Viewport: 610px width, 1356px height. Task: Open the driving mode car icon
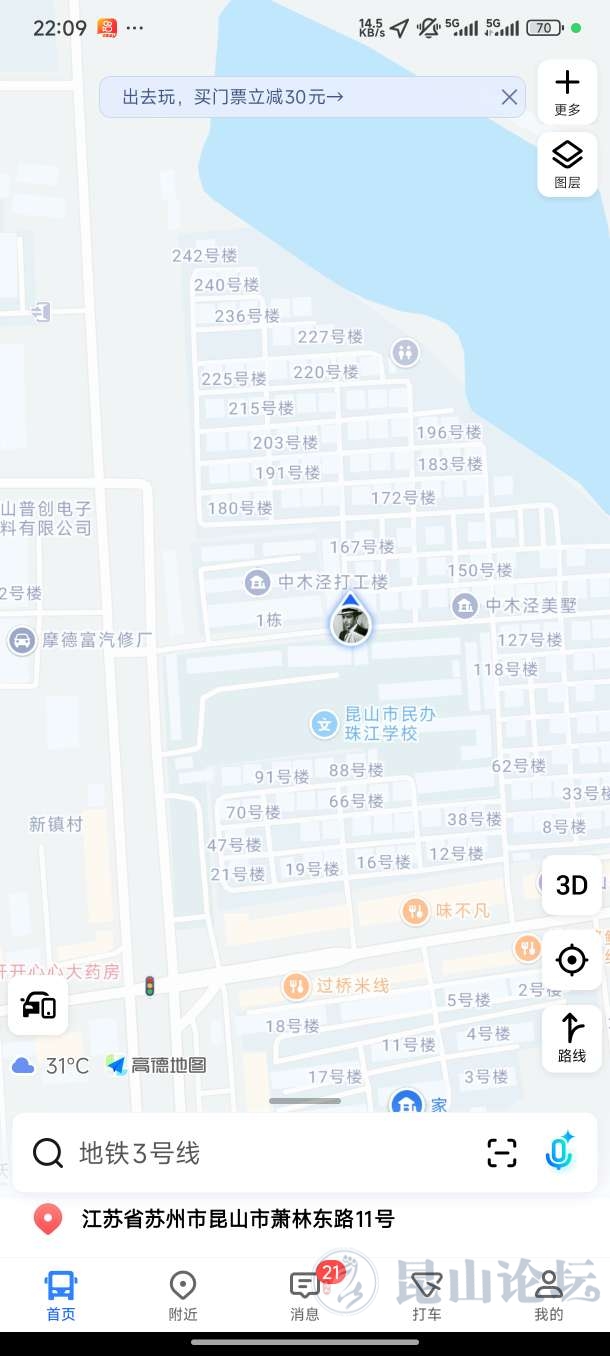[38, 1005]
